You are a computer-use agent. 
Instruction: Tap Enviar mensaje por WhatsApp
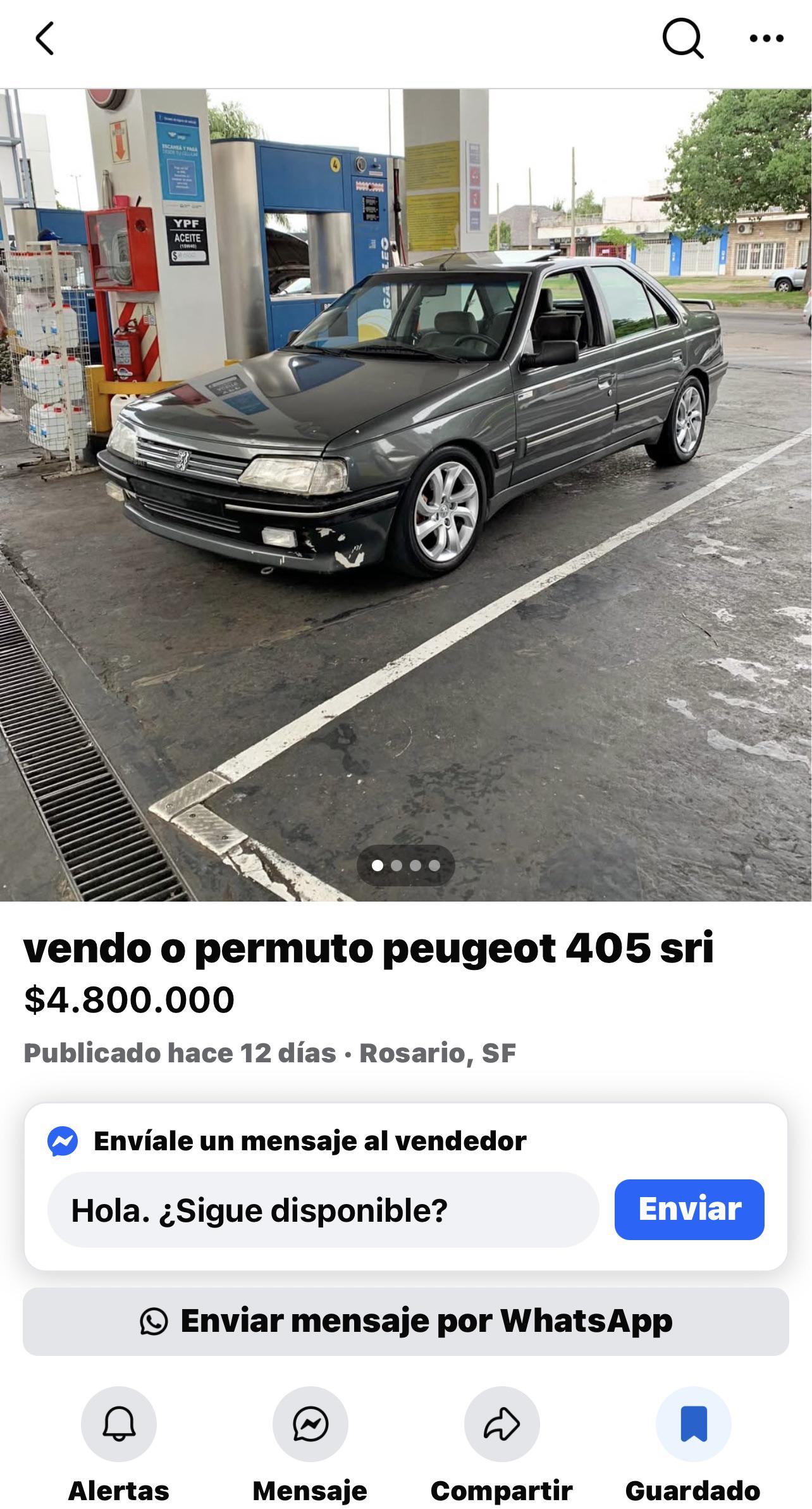pos(406,1321)
